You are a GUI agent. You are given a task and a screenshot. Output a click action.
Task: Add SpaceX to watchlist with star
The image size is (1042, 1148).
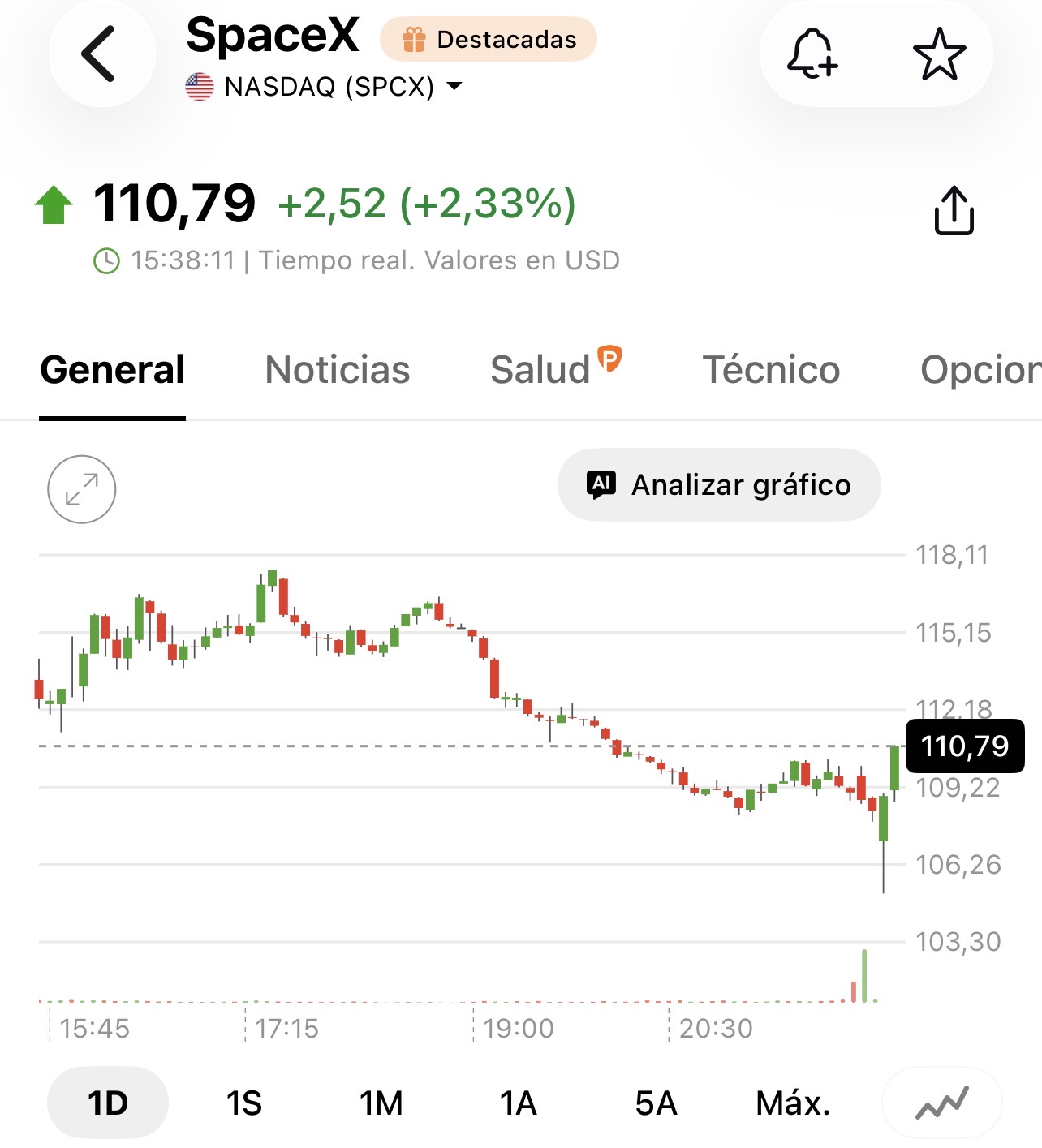pos(940,54)
